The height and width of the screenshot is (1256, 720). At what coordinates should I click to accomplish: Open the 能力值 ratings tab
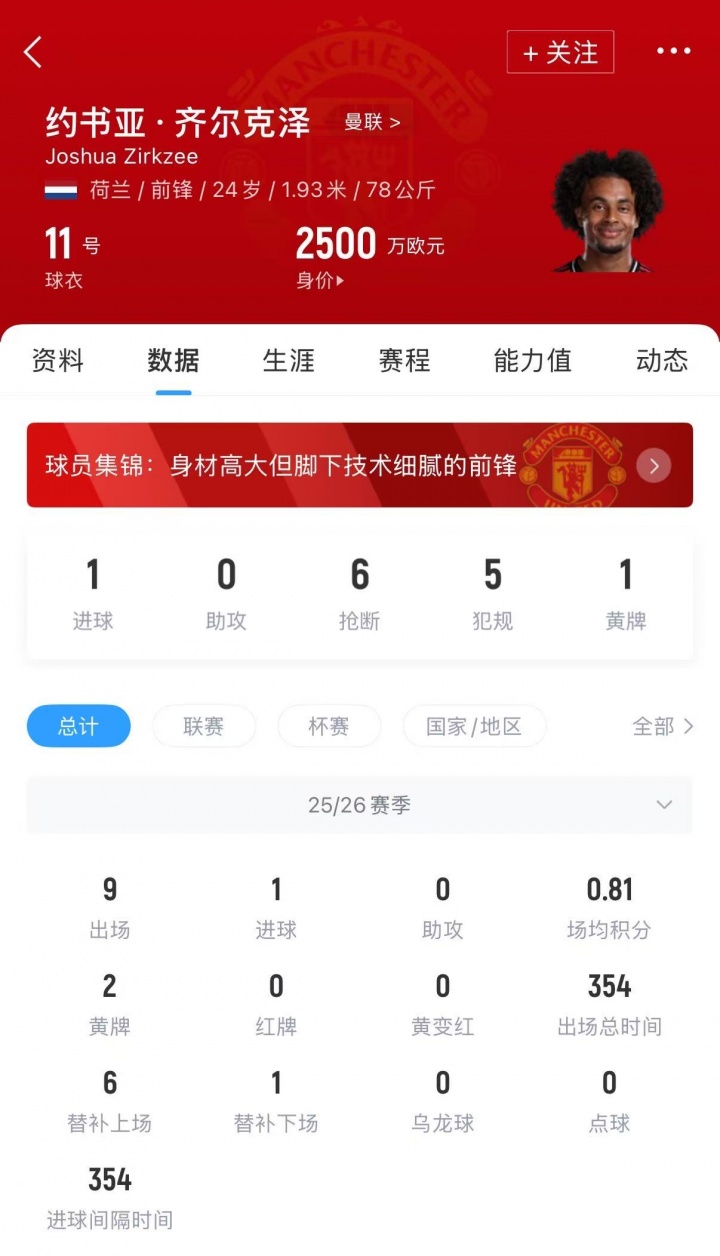(x=531, y=361)
